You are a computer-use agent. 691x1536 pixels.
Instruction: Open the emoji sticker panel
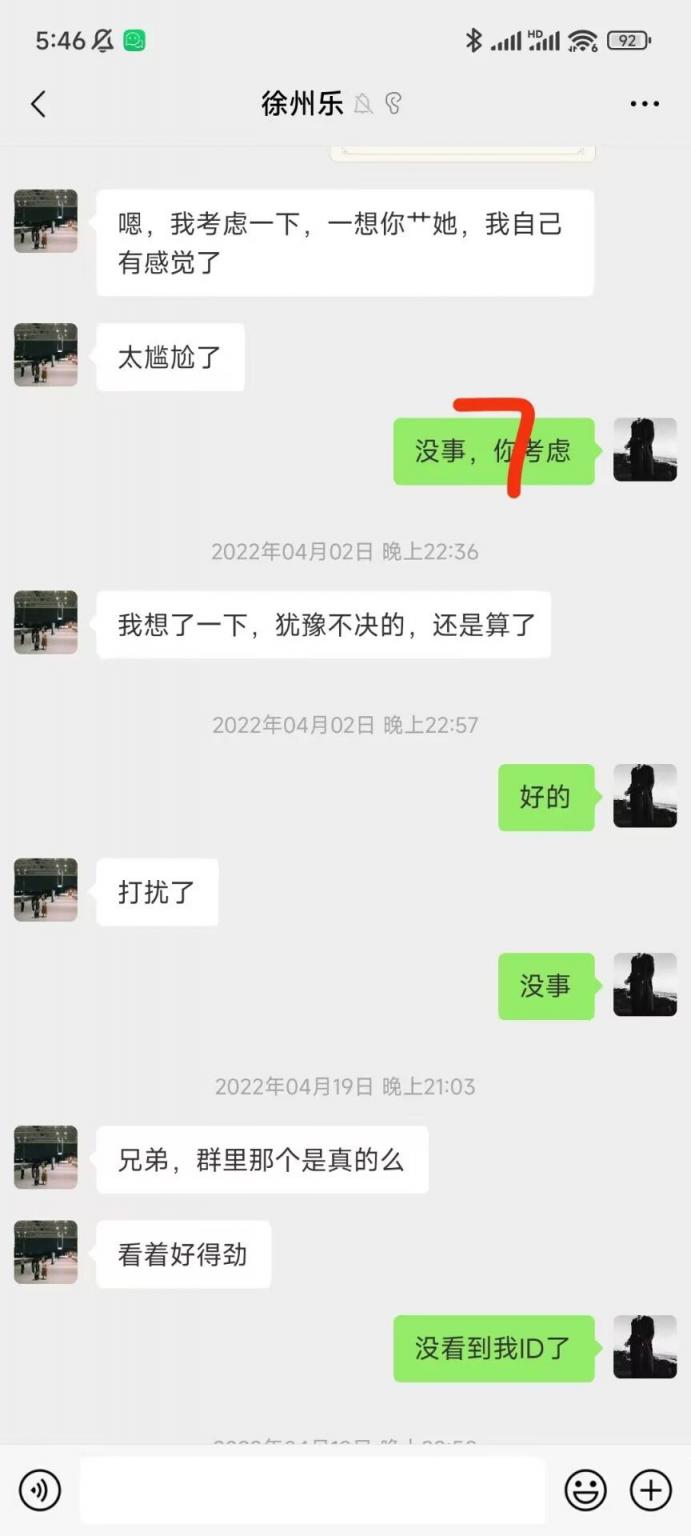click(585, 1490)
